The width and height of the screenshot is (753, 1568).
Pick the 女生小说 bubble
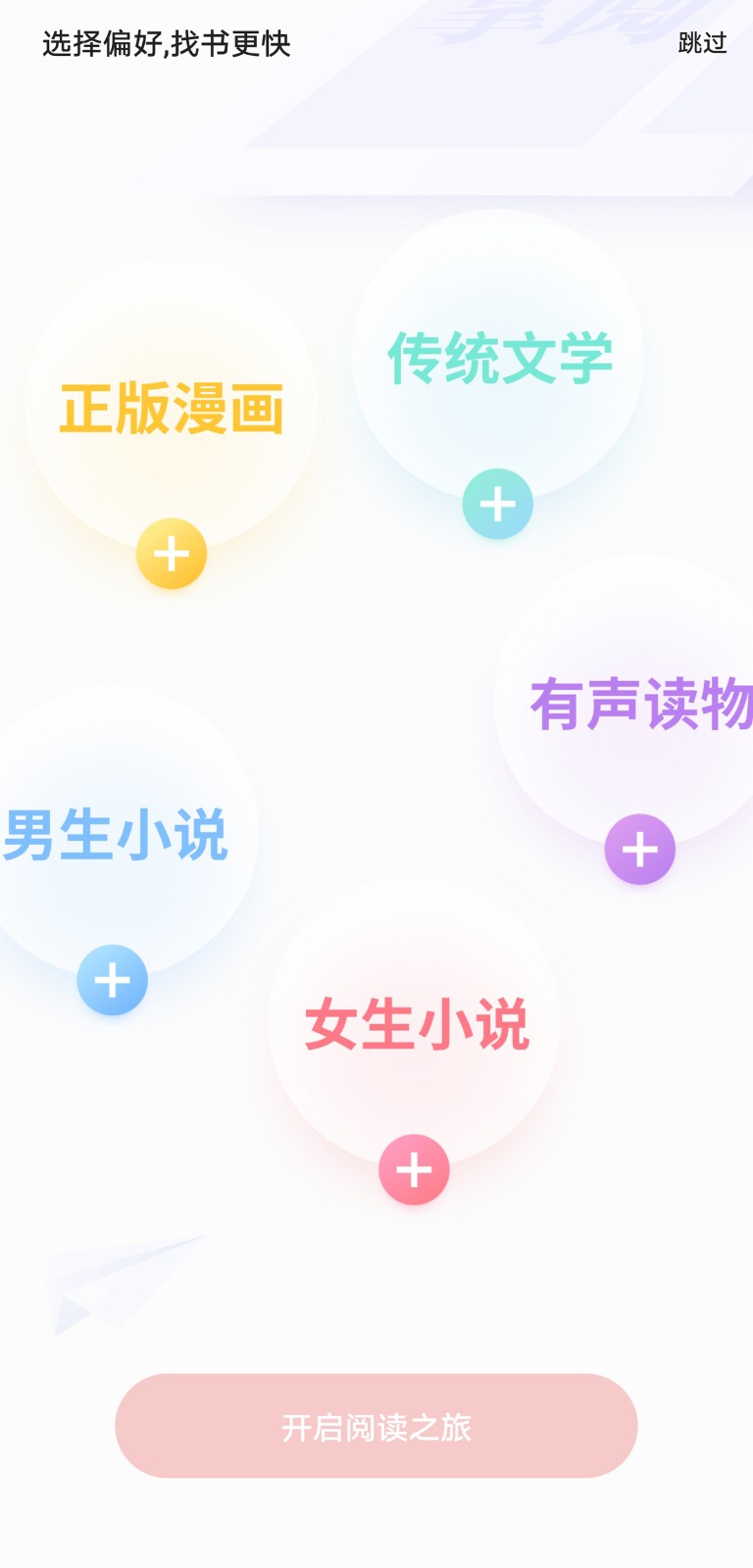[415, 1022]
